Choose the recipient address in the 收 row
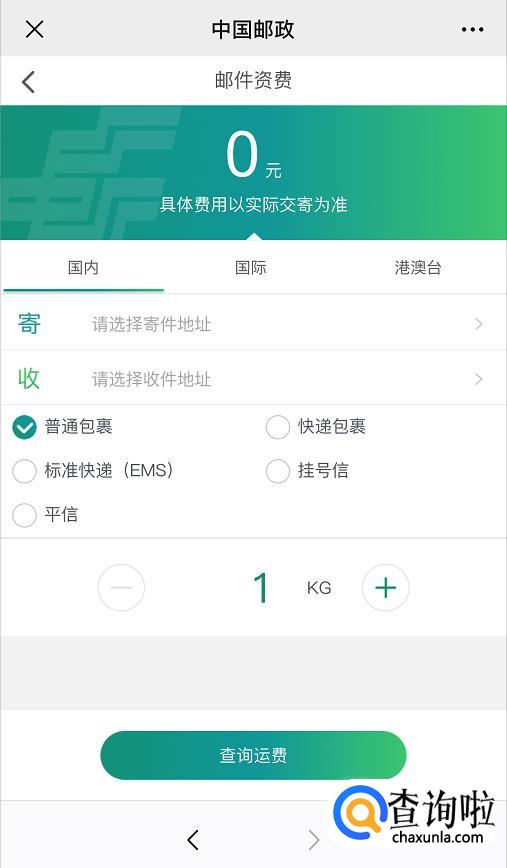This screenshot has width=507, height=868. pos(254,379)
